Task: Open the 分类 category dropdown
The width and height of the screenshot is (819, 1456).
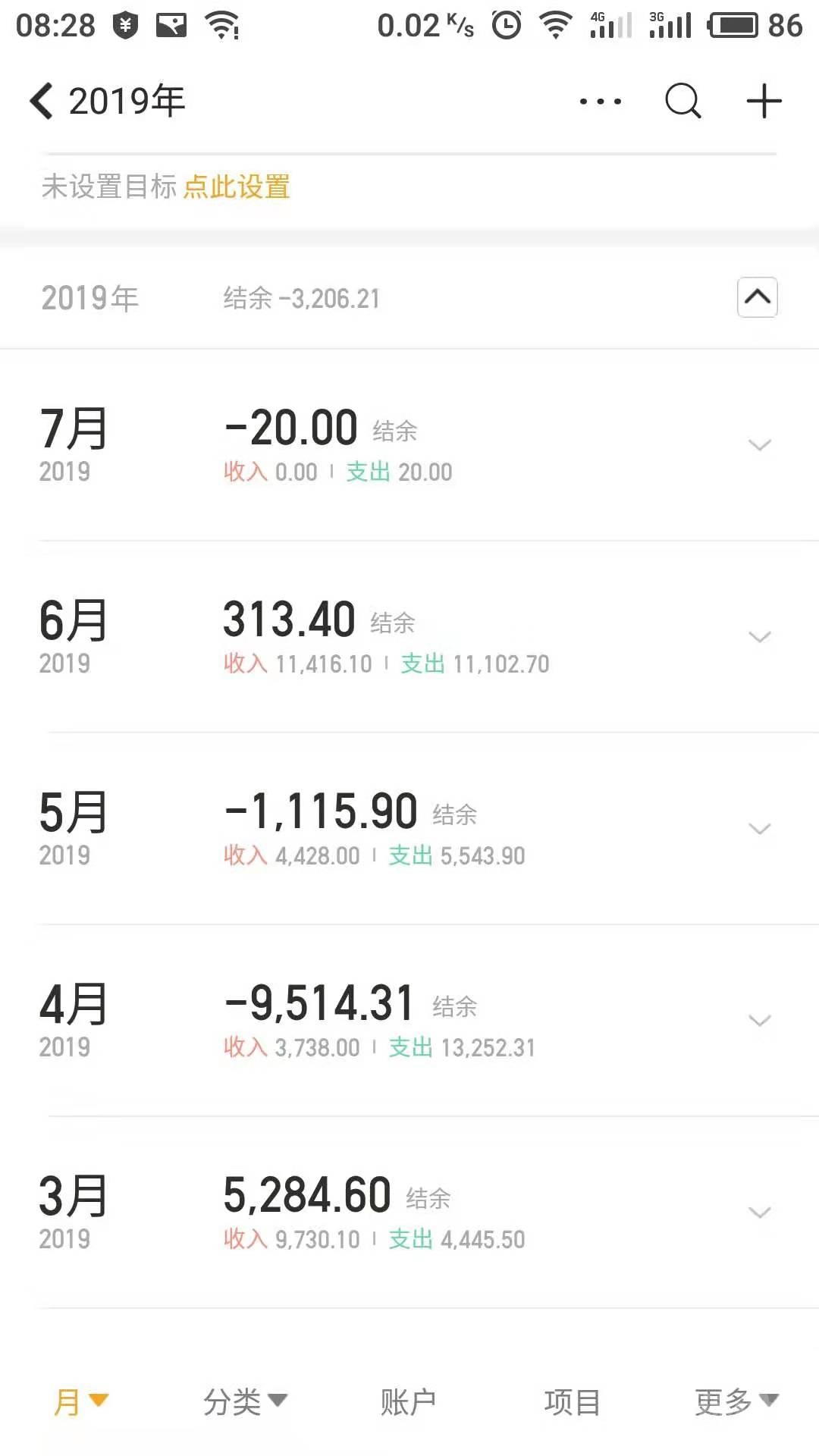Action: pyautogui.click(x=244, y=1401)
